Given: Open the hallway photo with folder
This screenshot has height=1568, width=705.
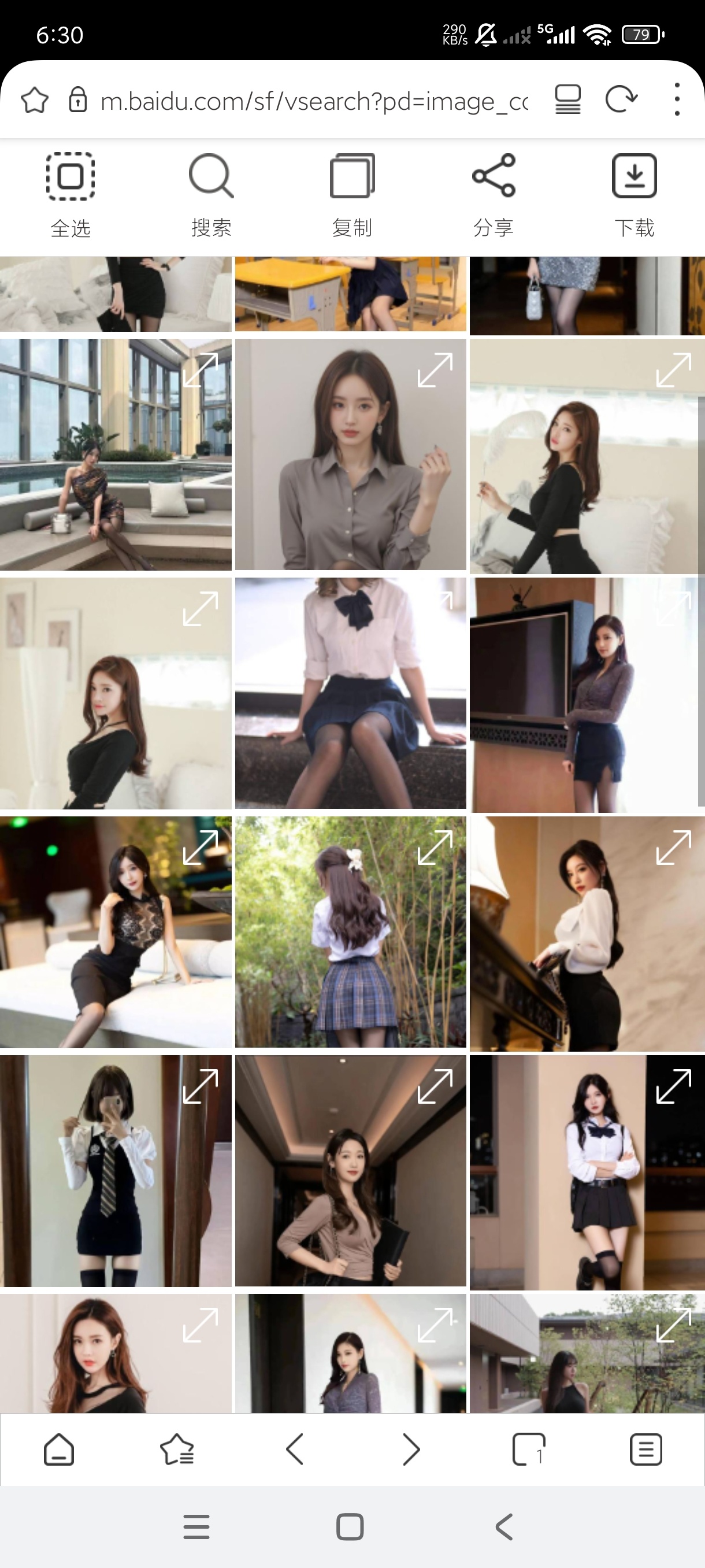Looking at the screenshot, I should [x=350, y=1171].
